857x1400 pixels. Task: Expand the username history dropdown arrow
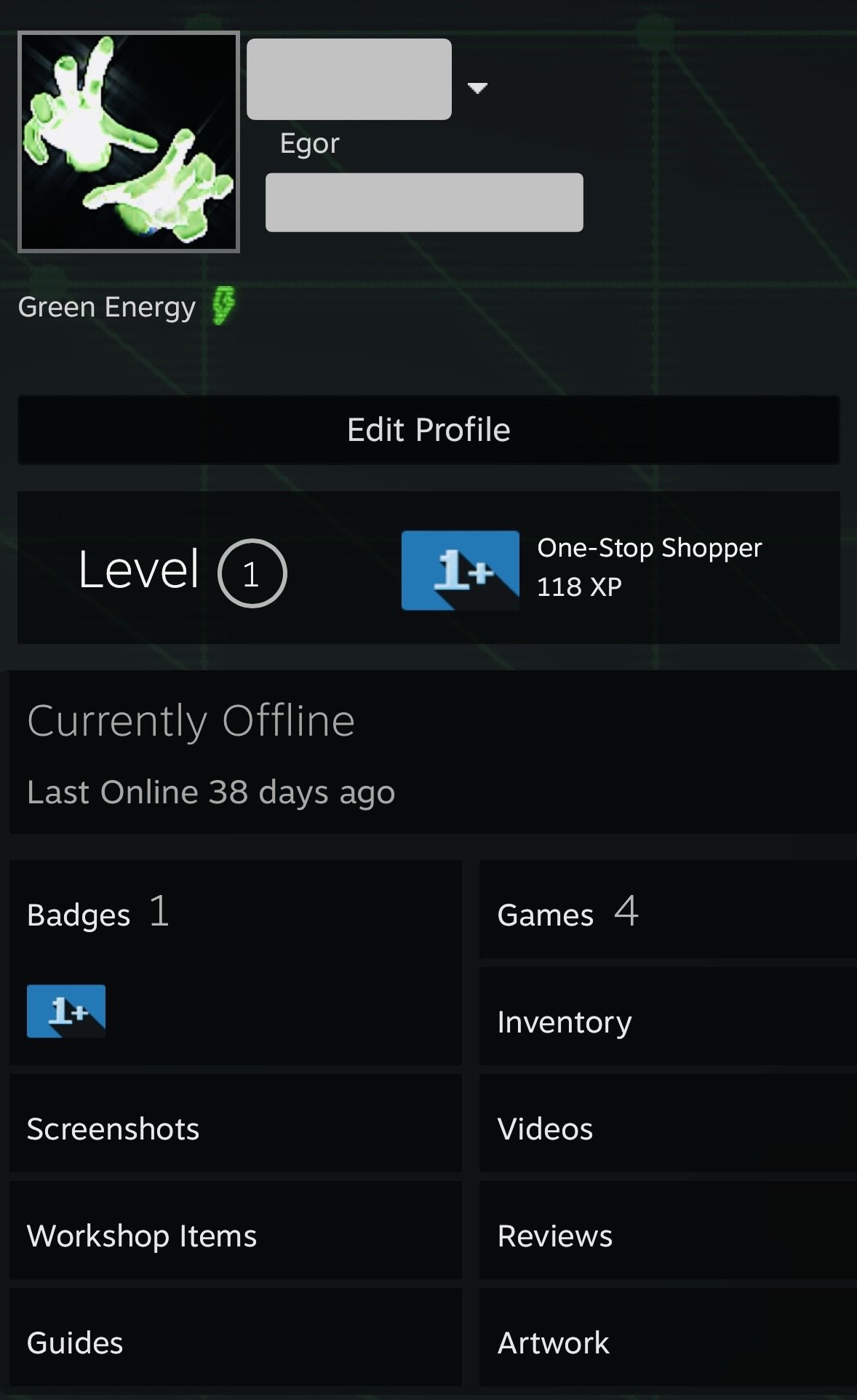click(477, 88)
